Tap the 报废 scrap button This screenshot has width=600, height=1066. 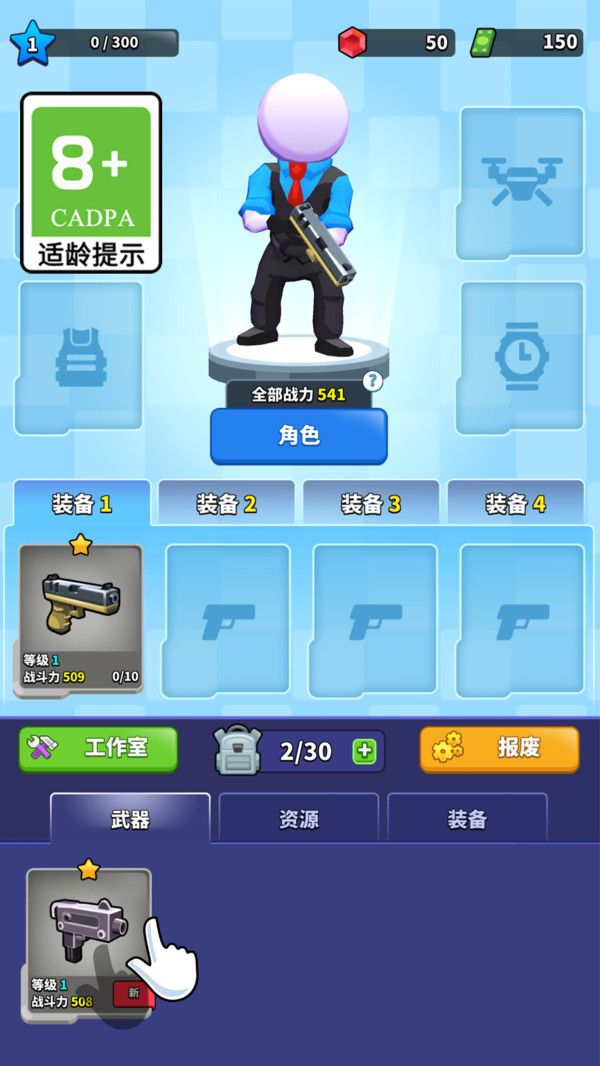click(x=499, y=748)
